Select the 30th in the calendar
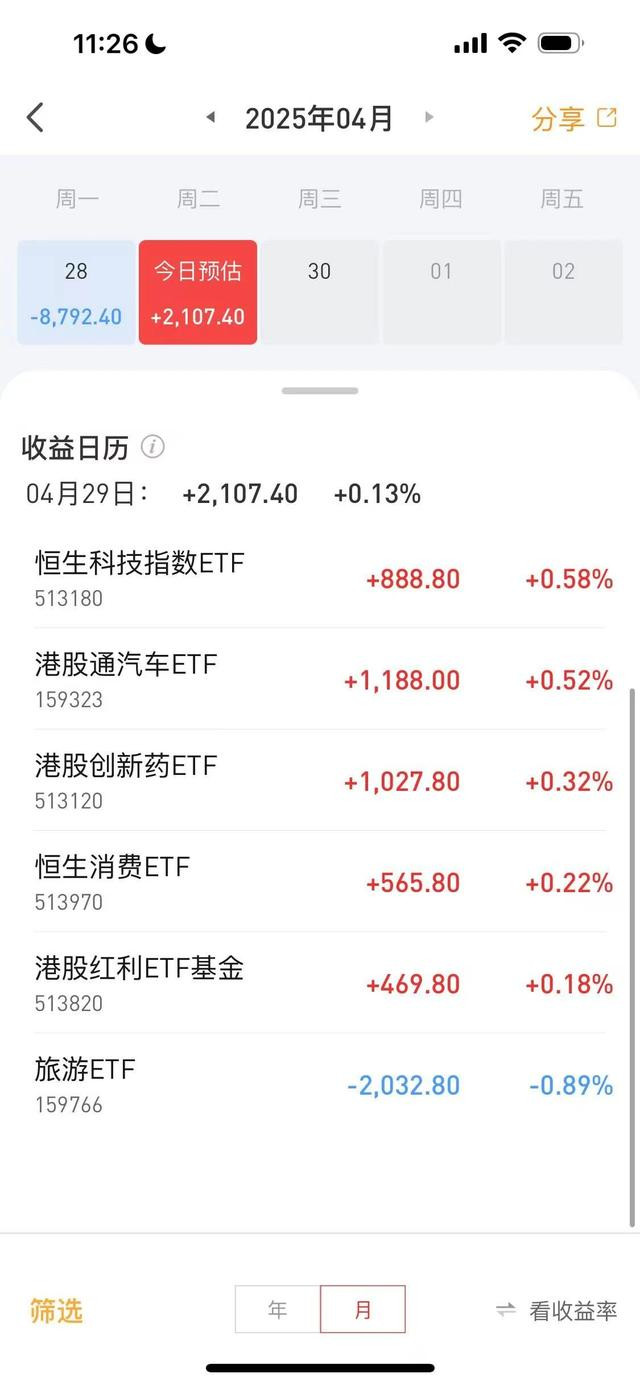Image resolution: width=640 pixels, height=1386 pixels. coord(319,292)
